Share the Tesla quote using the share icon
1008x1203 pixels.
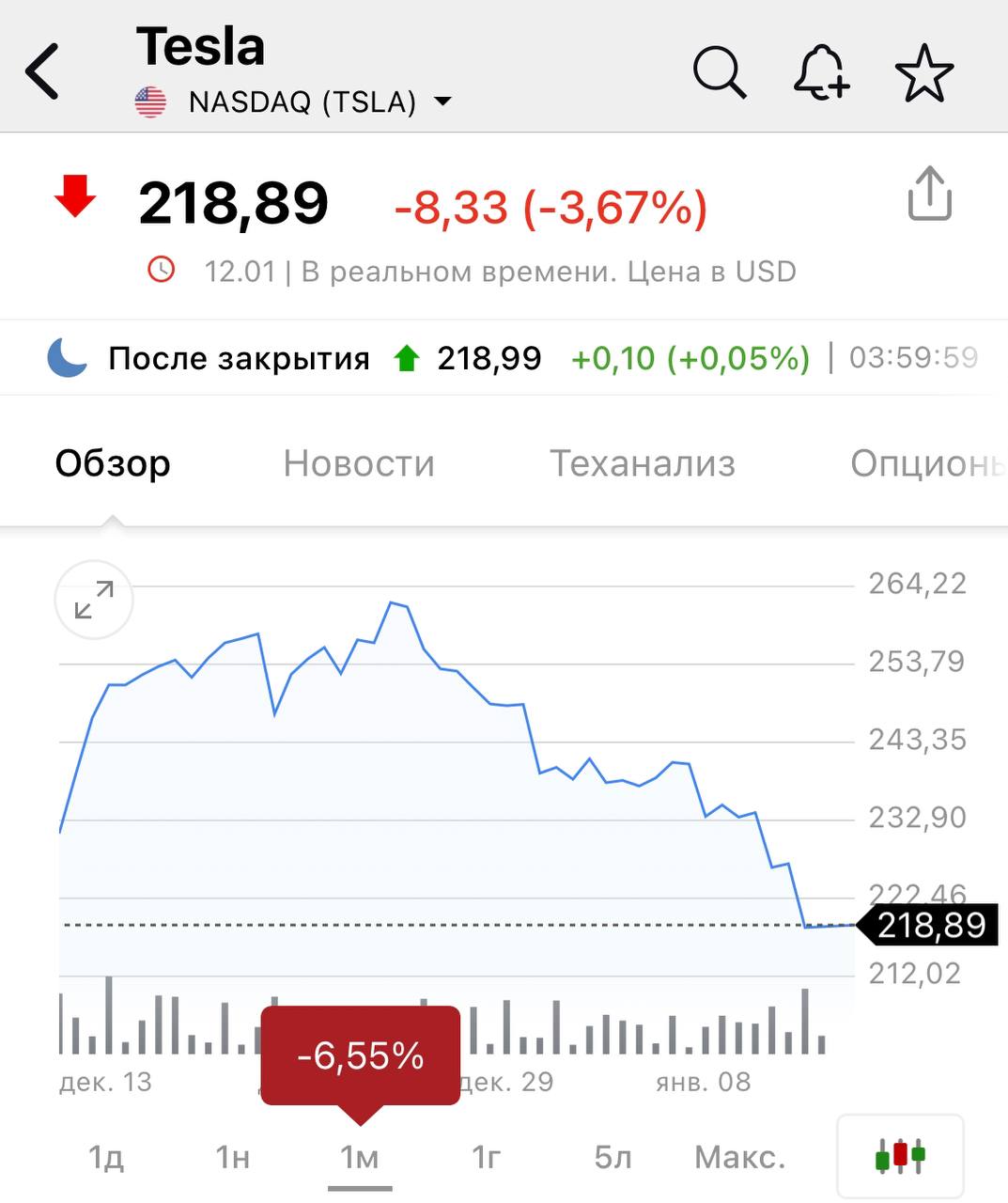tap(929, 196)
